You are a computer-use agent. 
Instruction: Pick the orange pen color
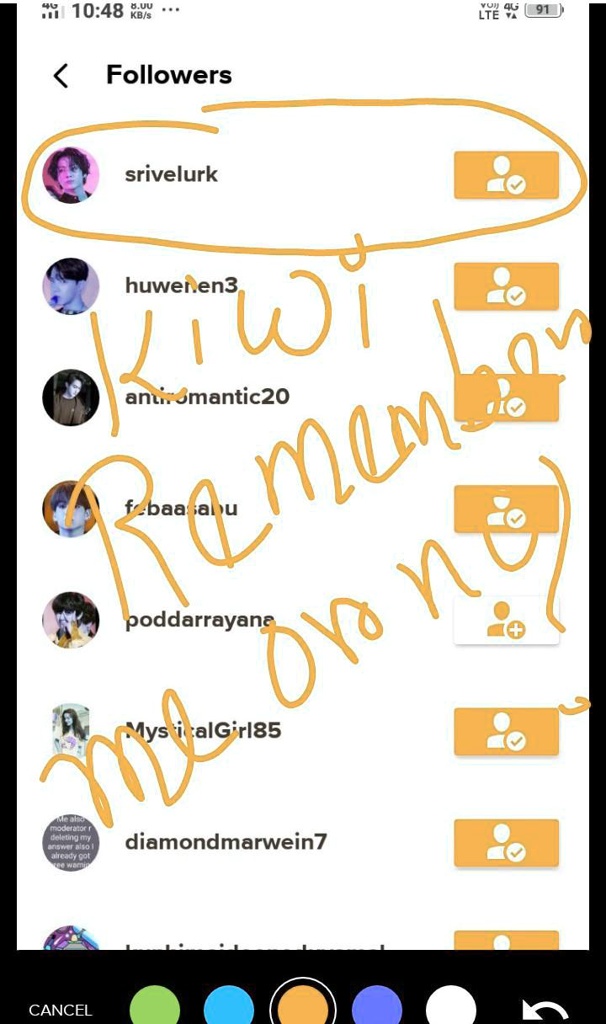pos(303,1004)
